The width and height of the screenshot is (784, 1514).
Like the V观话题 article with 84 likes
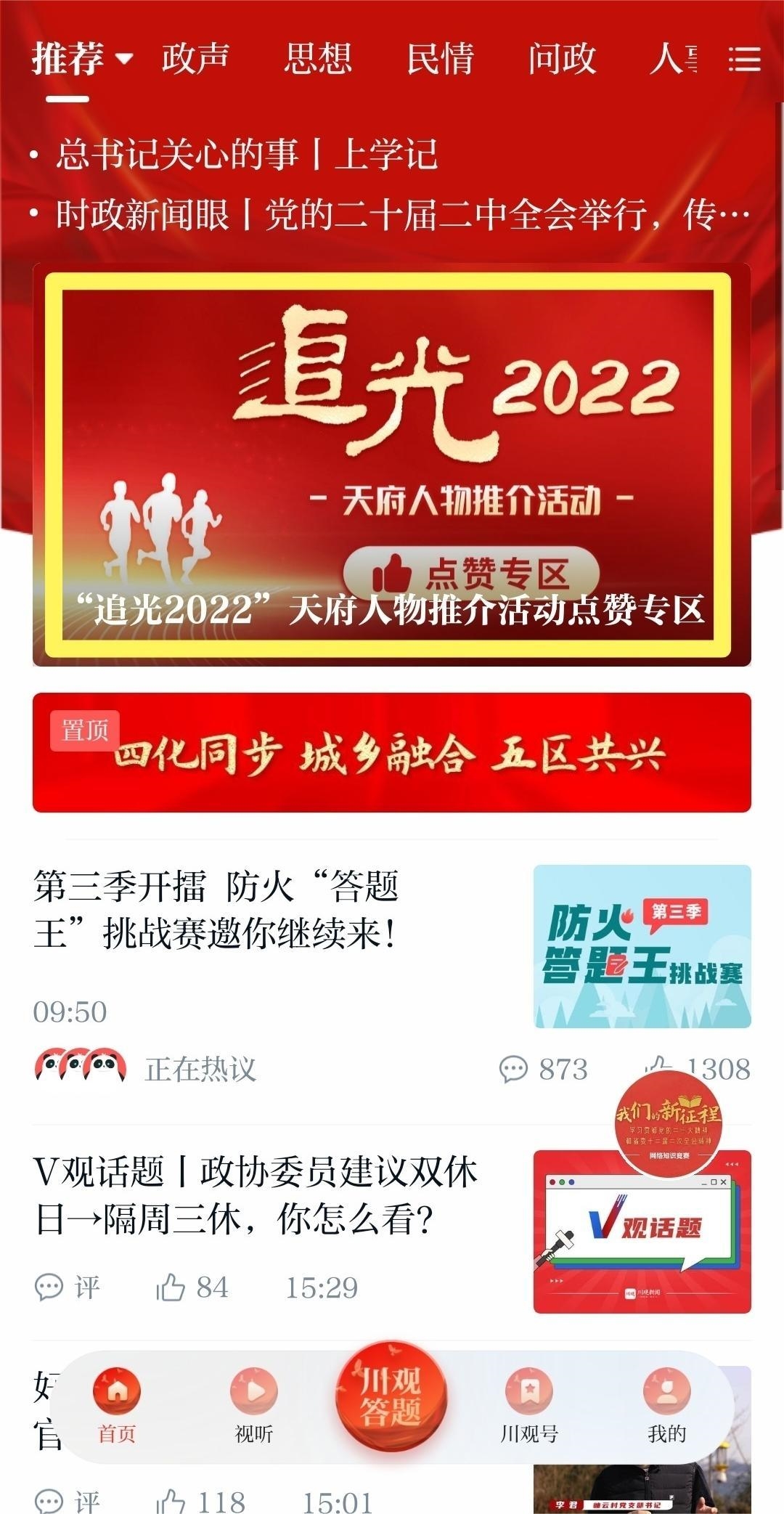pyautogui.click(x=192, y=1287)
